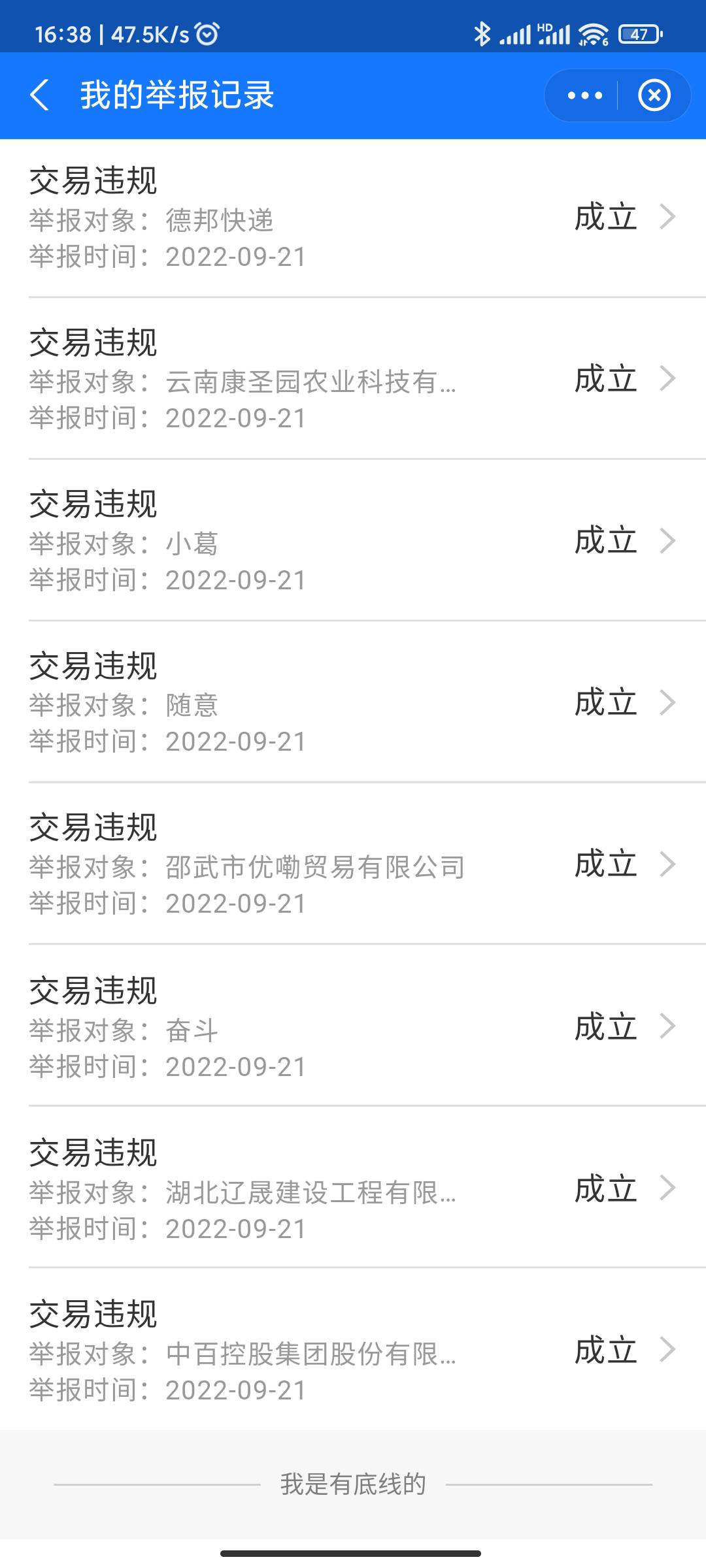Open the report record for 德邦快递
The height and width of the screenshot is (1568, 706).
tap(353, 218)
